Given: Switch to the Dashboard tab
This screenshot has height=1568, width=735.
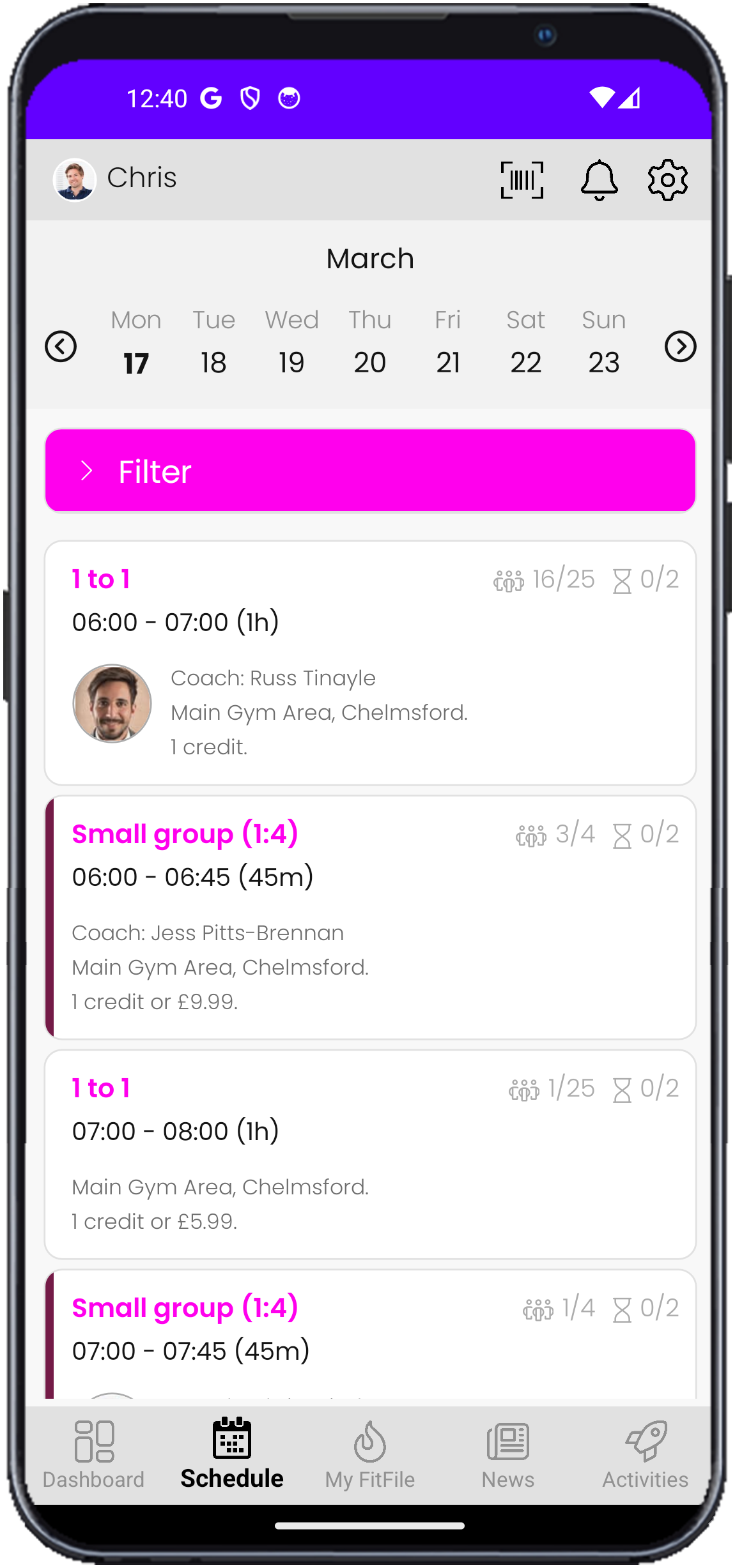Looking at the screenshot, I should 94,1454.
